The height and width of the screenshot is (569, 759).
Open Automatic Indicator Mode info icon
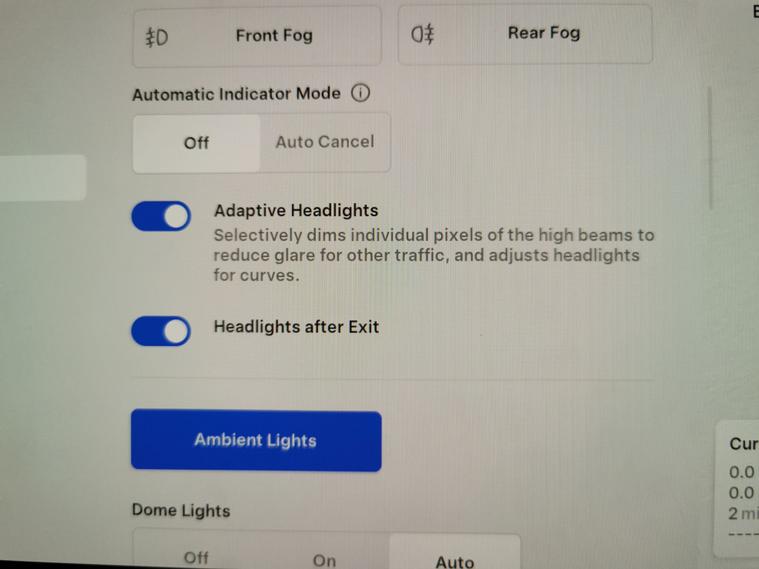coord(361,93)
